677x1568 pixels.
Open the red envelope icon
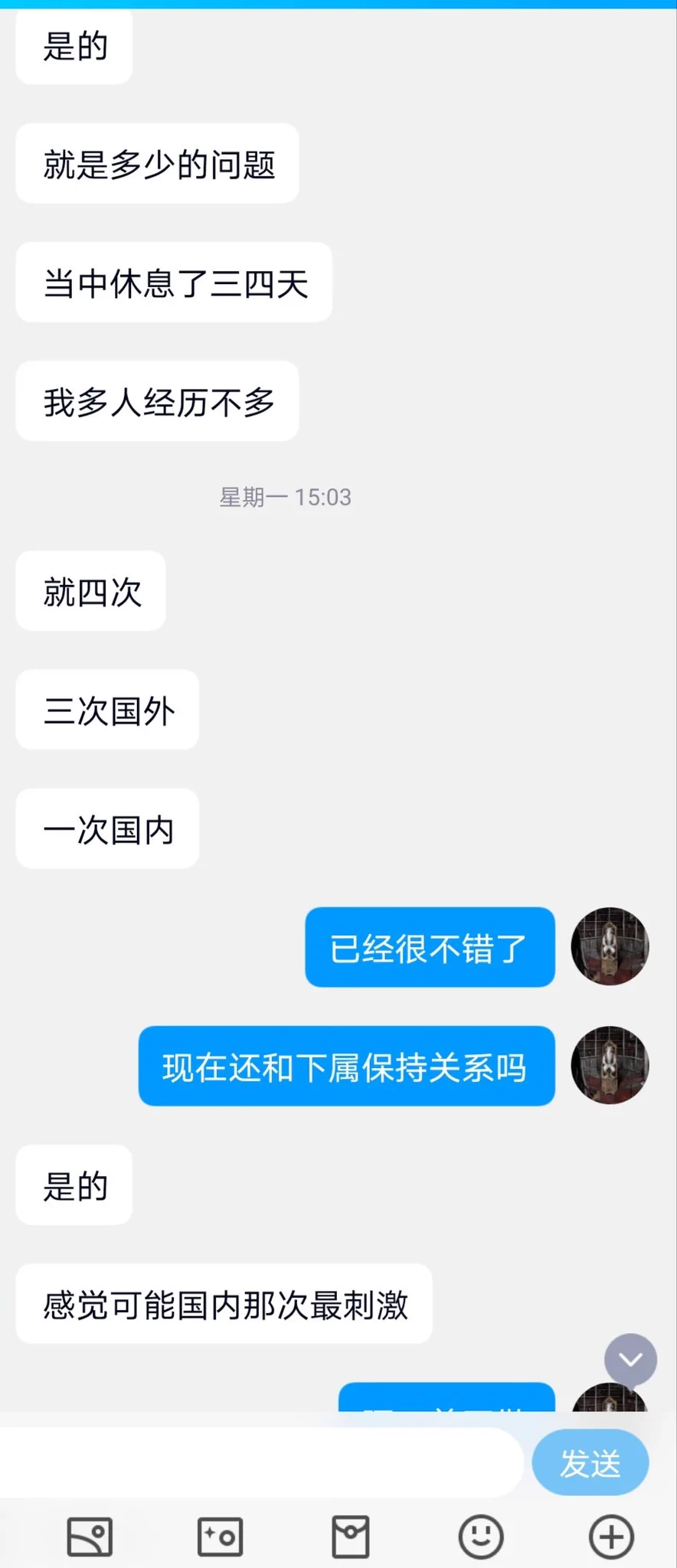click(x=351, y=1537)
